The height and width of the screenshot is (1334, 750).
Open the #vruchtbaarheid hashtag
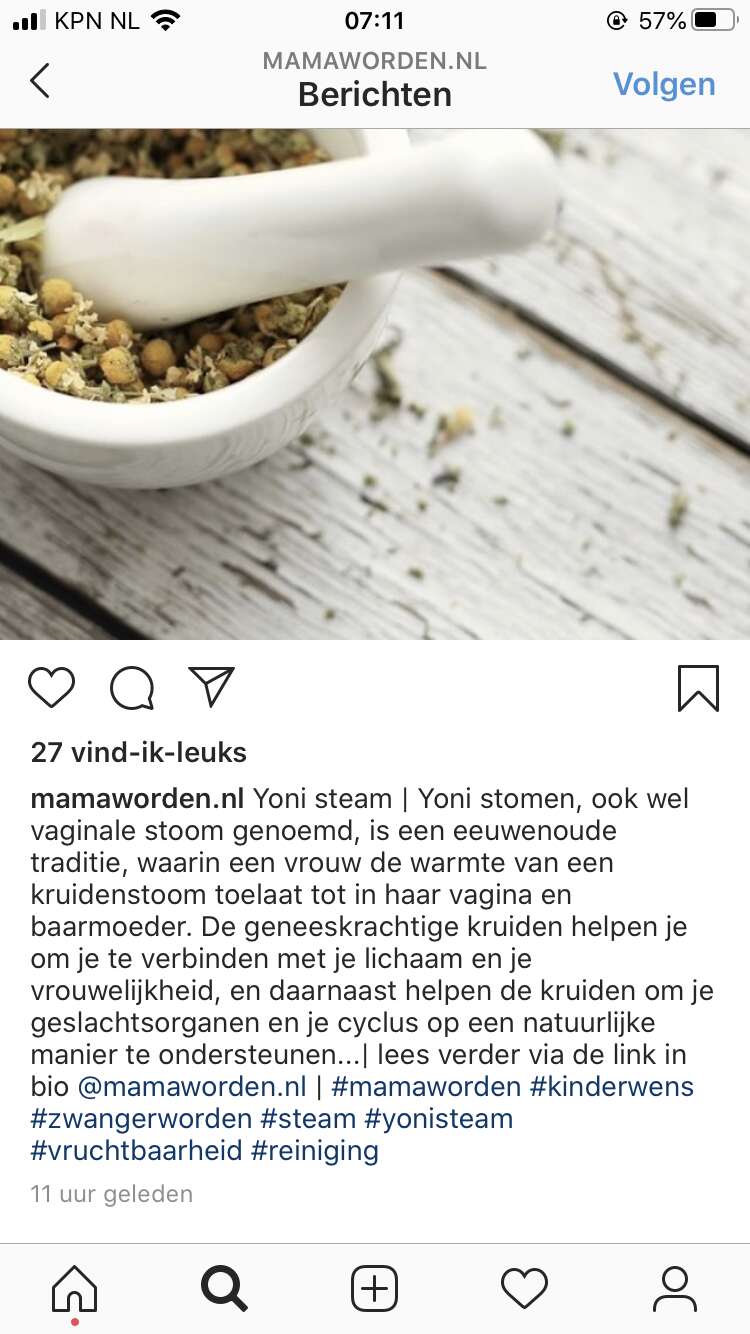coord(137,1150)
